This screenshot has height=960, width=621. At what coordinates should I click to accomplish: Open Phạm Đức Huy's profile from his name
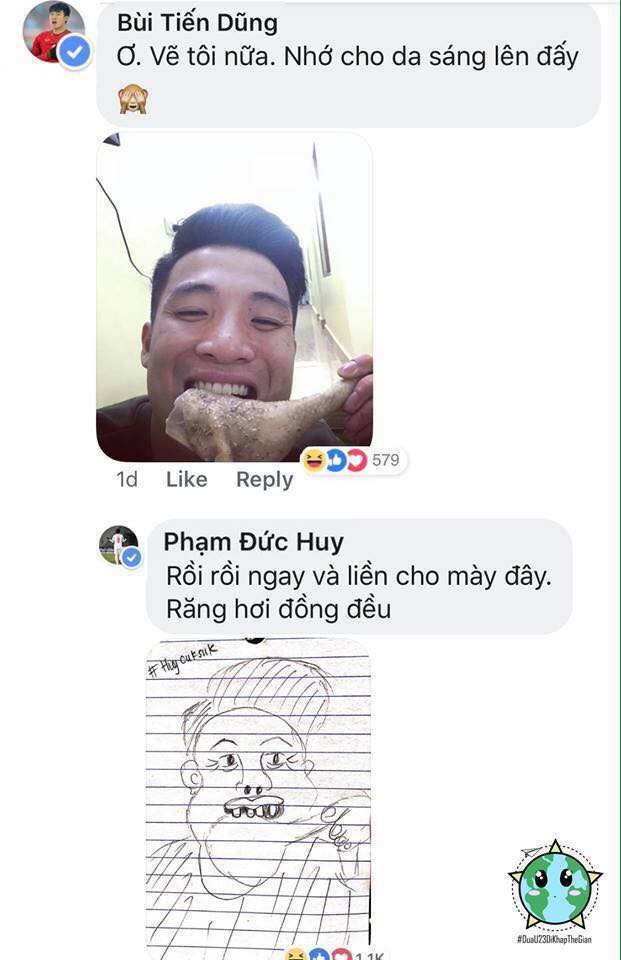tap(253, 542)
